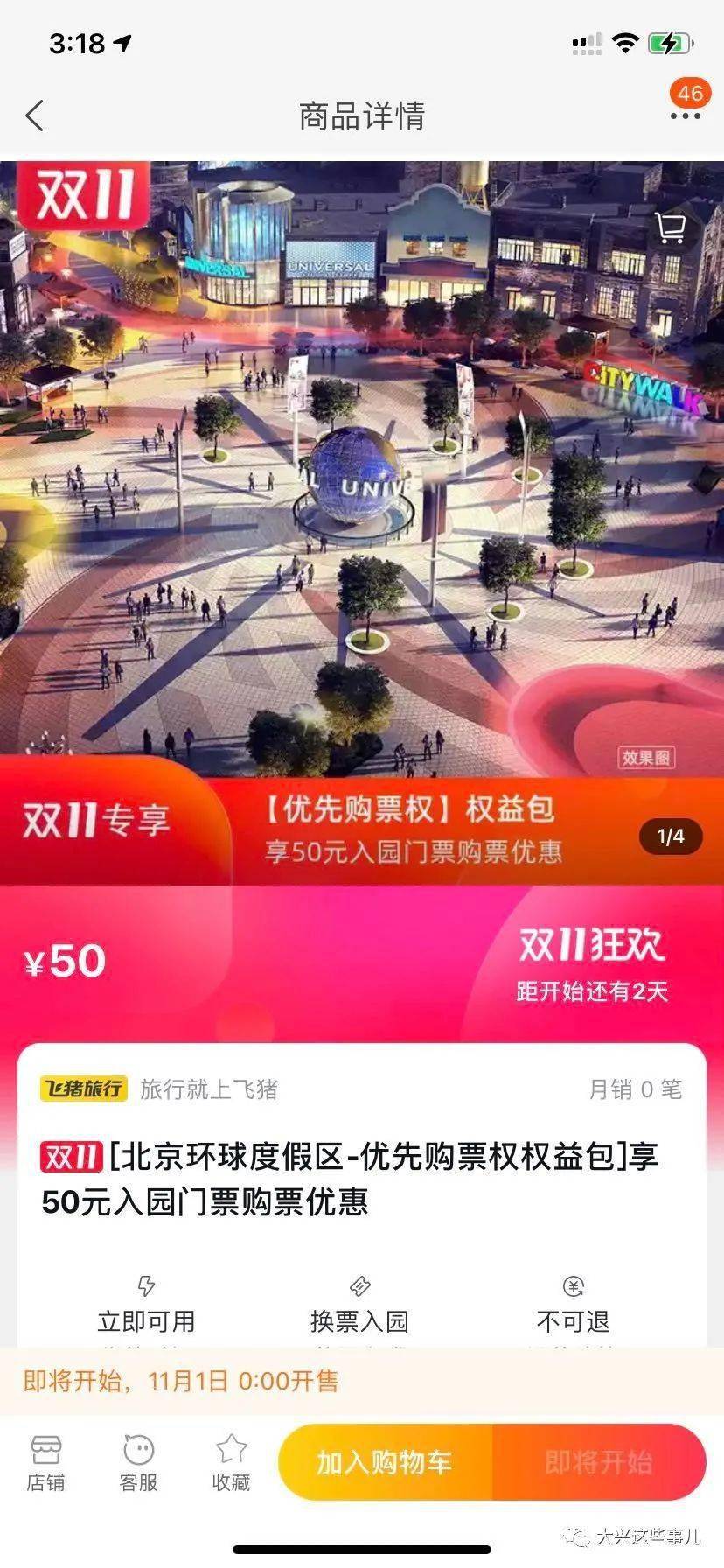Open the three-dot more menu
The image size is (724, 1568).
pyautogui.click(x=685, y=115)
